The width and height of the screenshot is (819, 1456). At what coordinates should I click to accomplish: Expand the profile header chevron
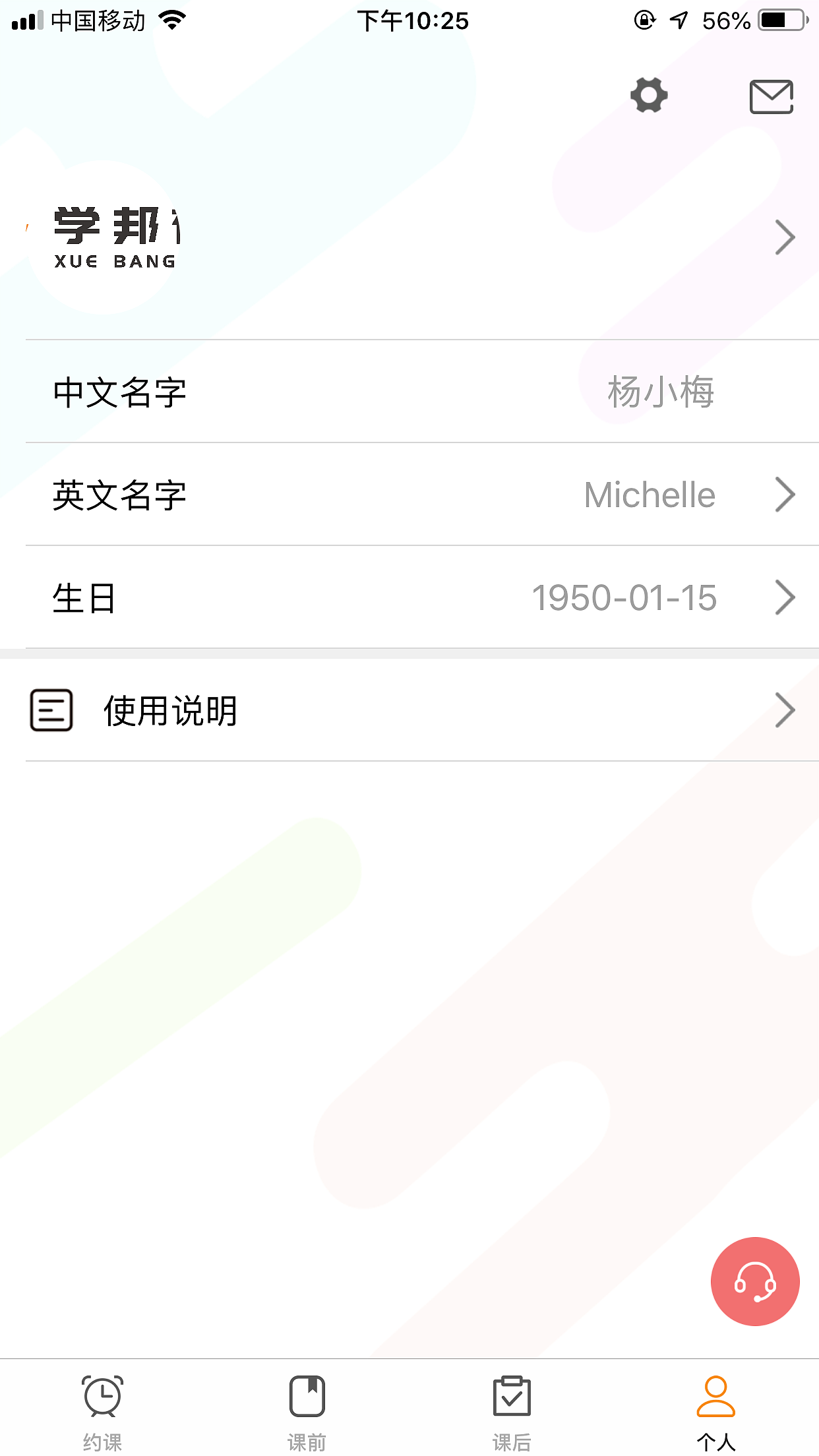pyautogui.click(x=783, y=237)
